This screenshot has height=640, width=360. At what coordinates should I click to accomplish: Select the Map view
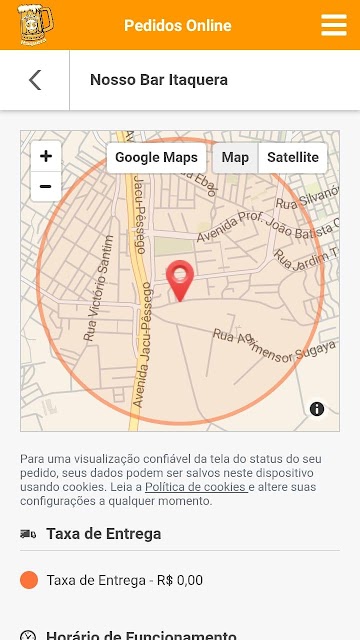coord(235,158)
